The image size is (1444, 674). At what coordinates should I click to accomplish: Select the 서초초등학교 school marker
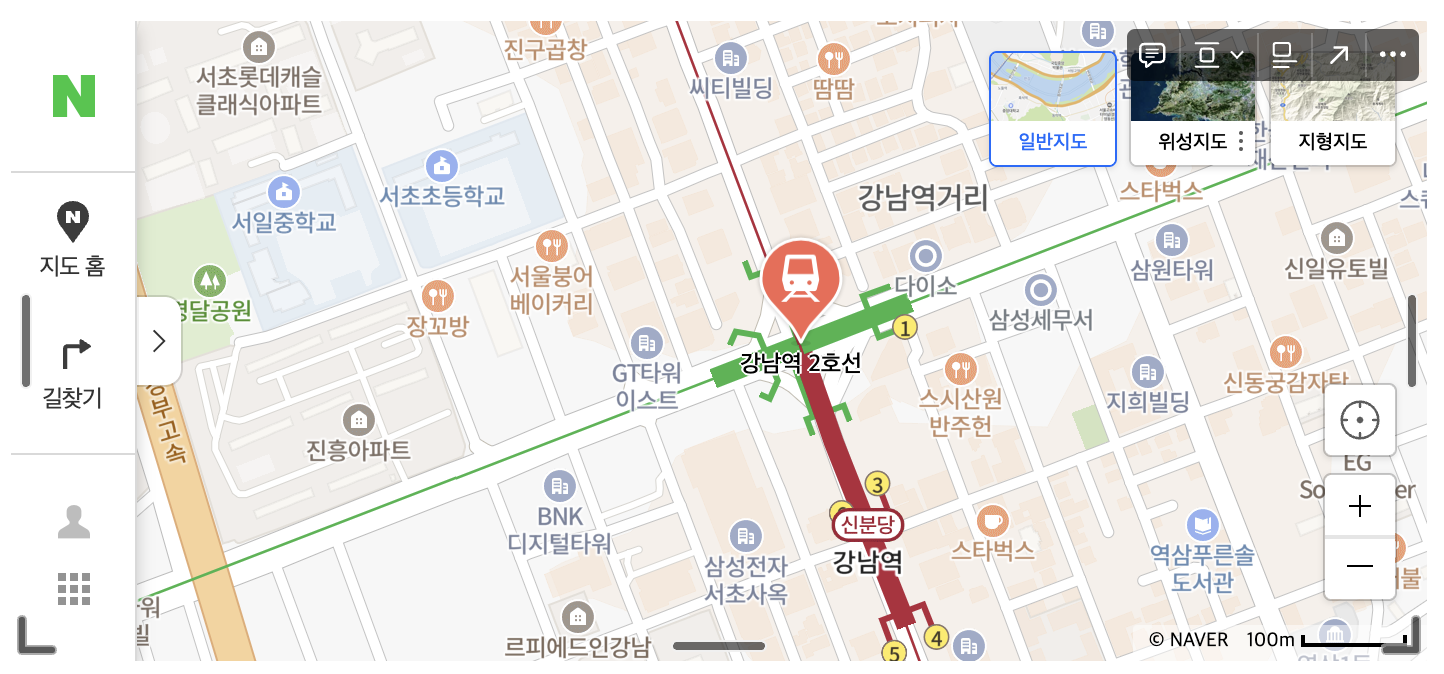(x=440, y=165)
